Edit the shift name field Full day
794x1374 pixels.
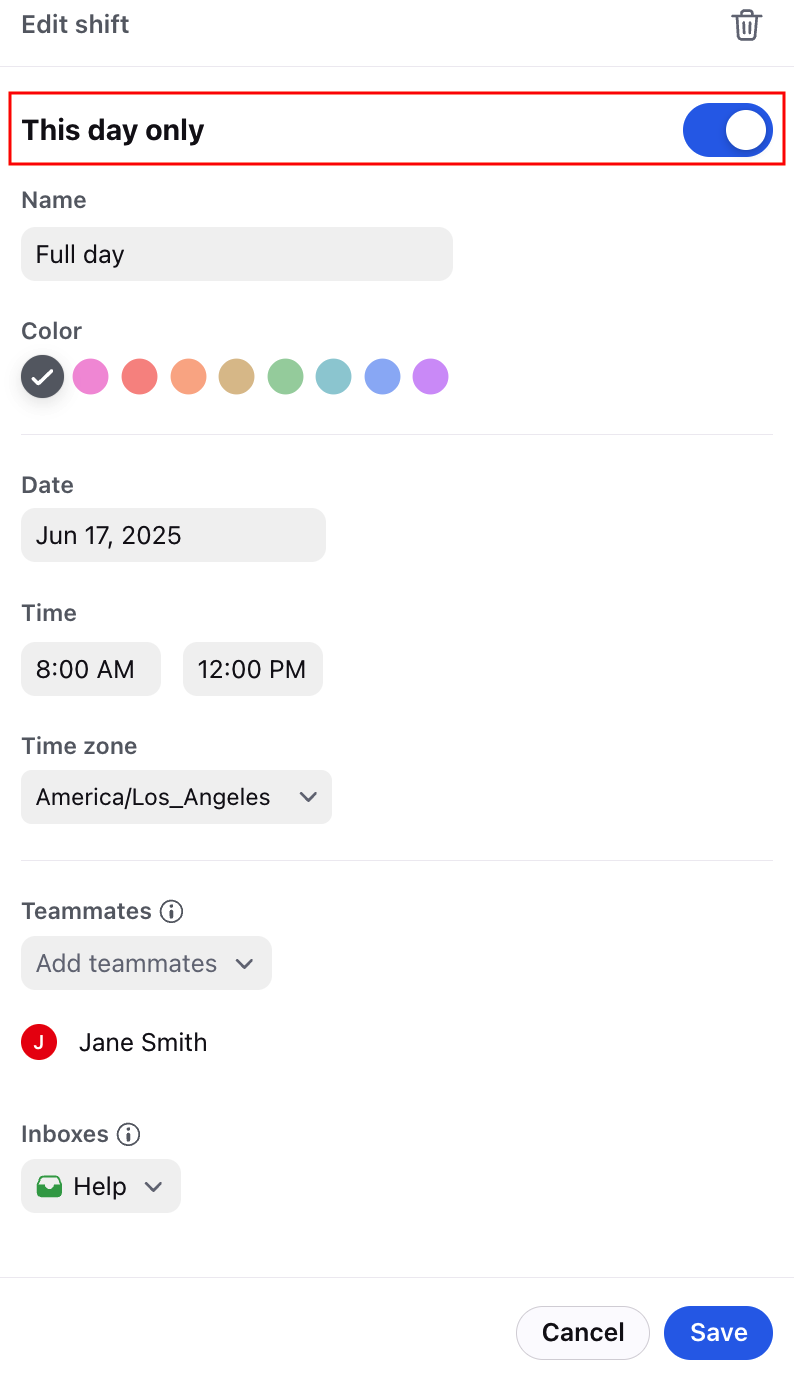pos(237,254)
